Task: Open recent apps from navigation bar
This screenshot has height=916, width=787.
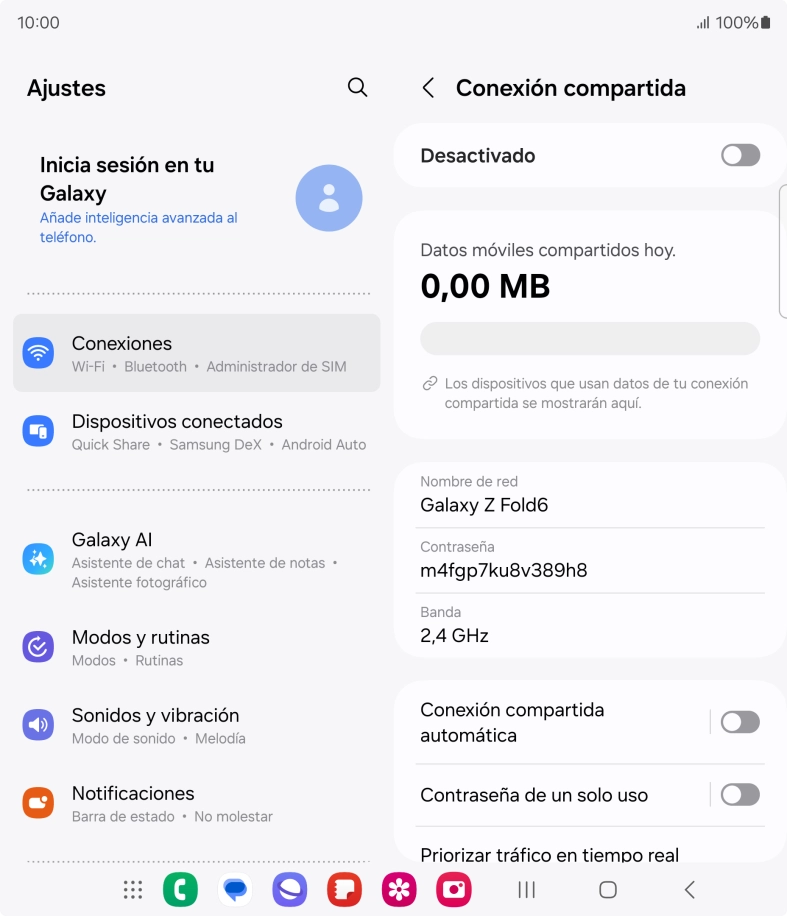Action: 527,889
